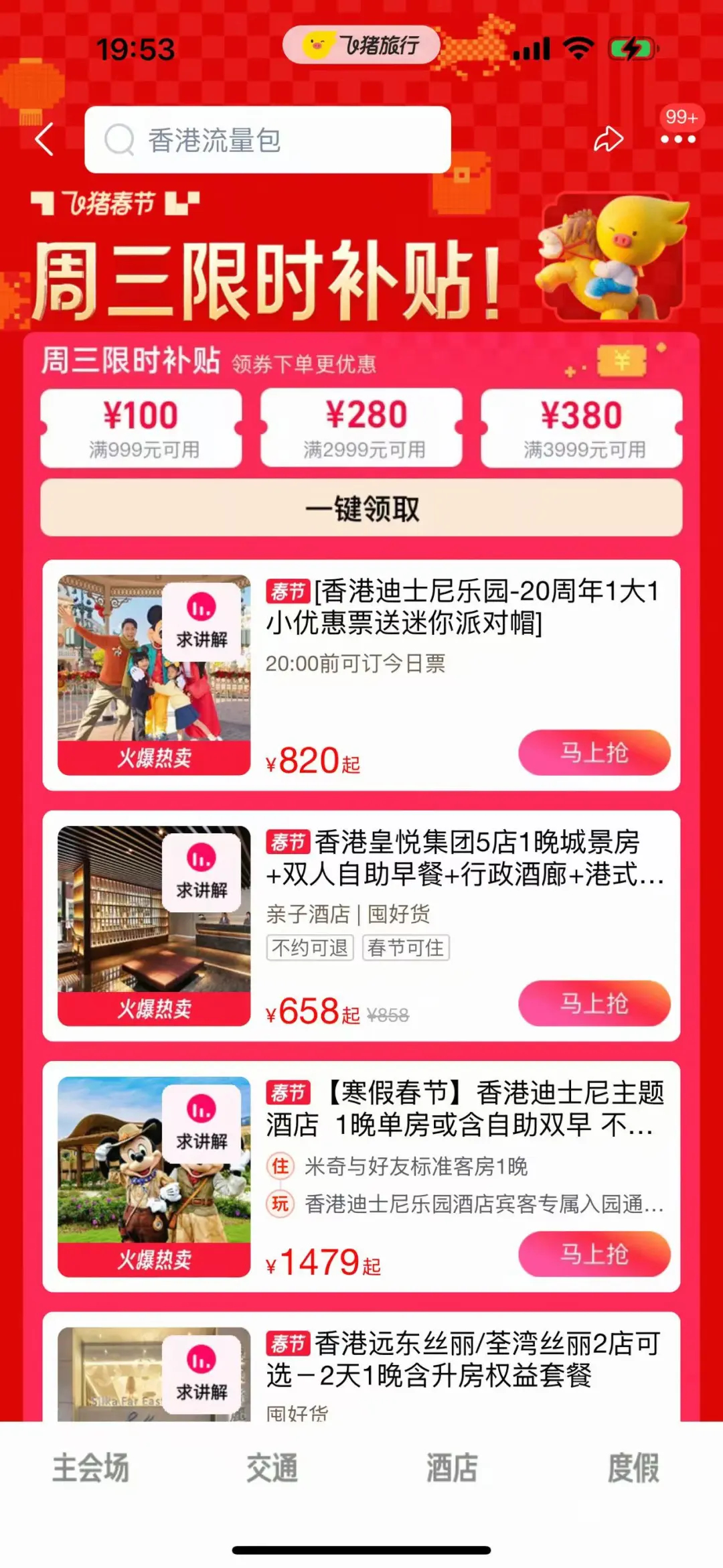
Task: Select the ¥380 off ¥3999 coupon
Action: click(581, 428)
